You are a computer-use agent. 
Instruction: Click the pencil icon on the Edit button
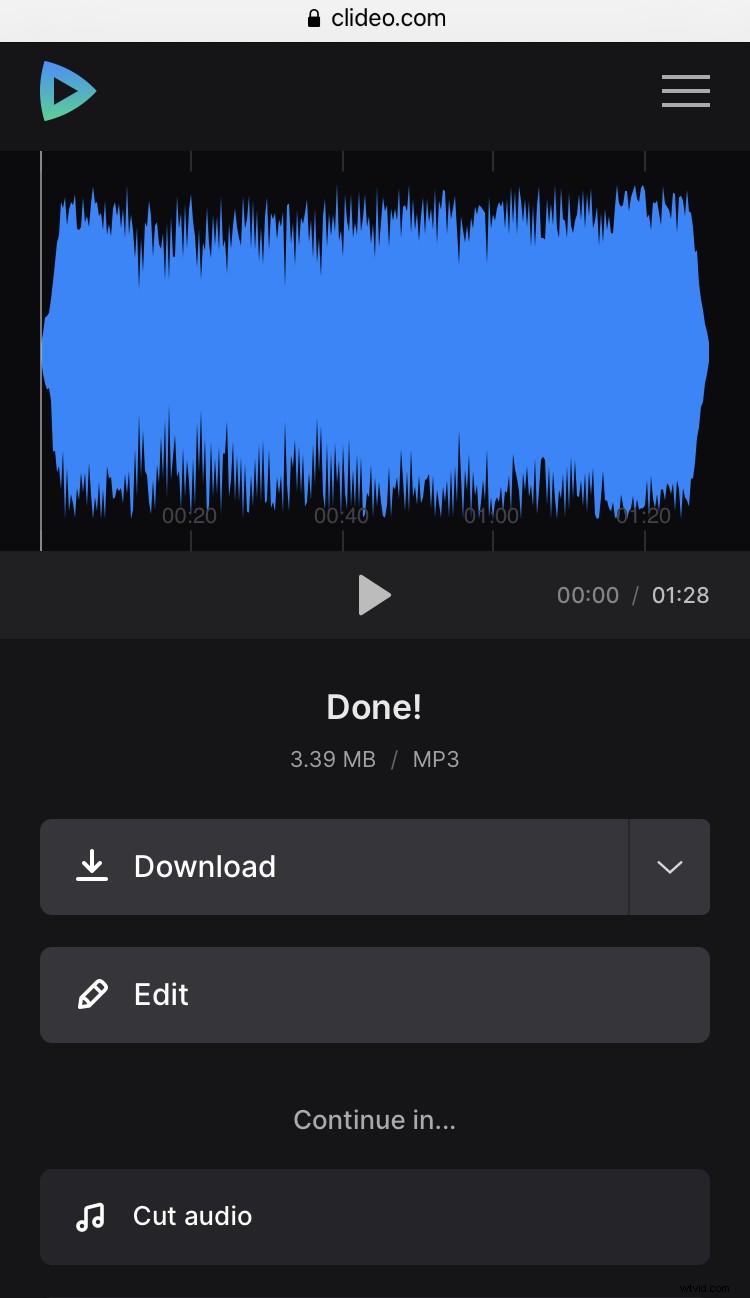click(x=92, y=994)
